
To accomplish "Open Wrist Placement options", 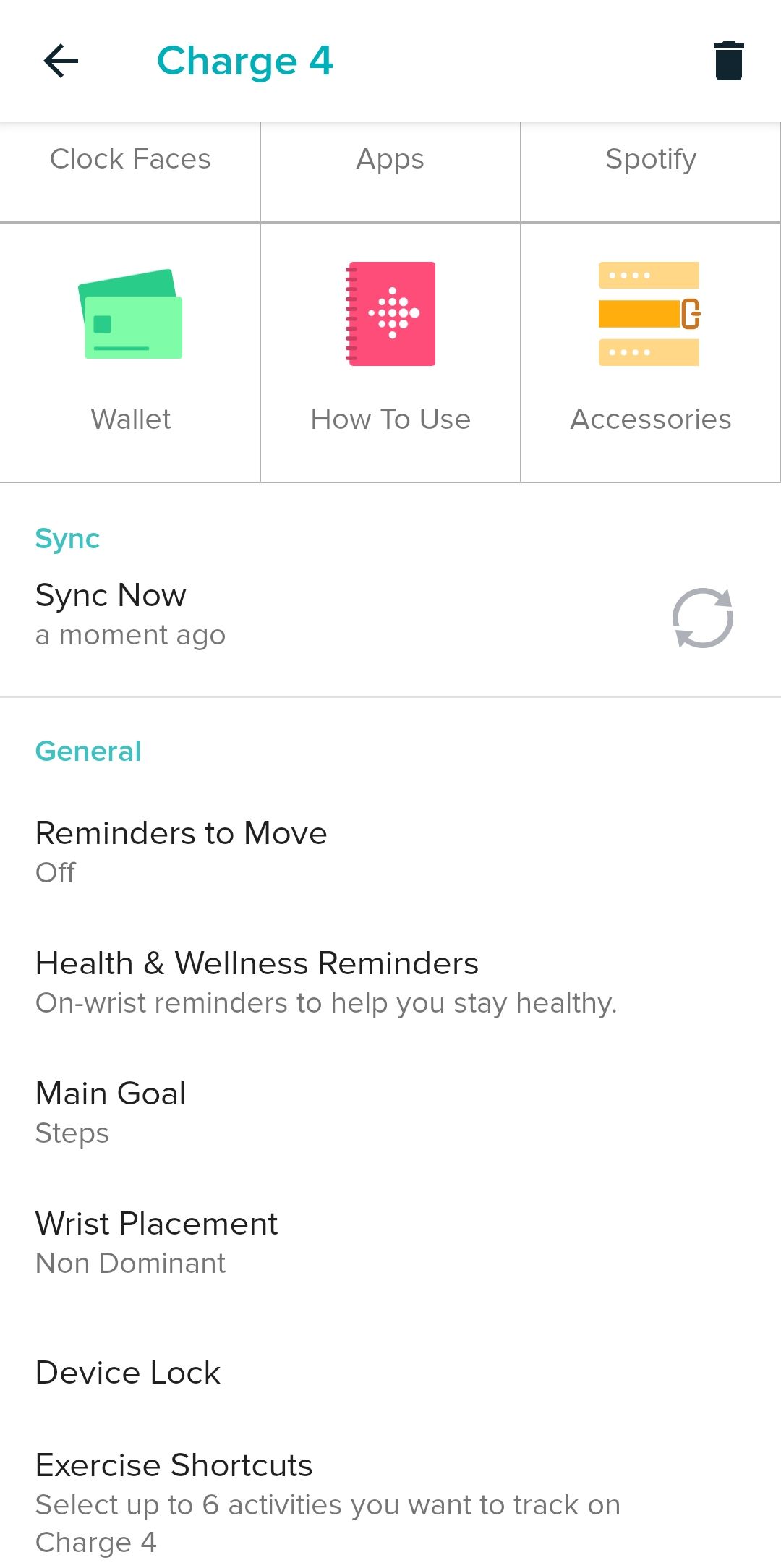I will pos(156,1224).
